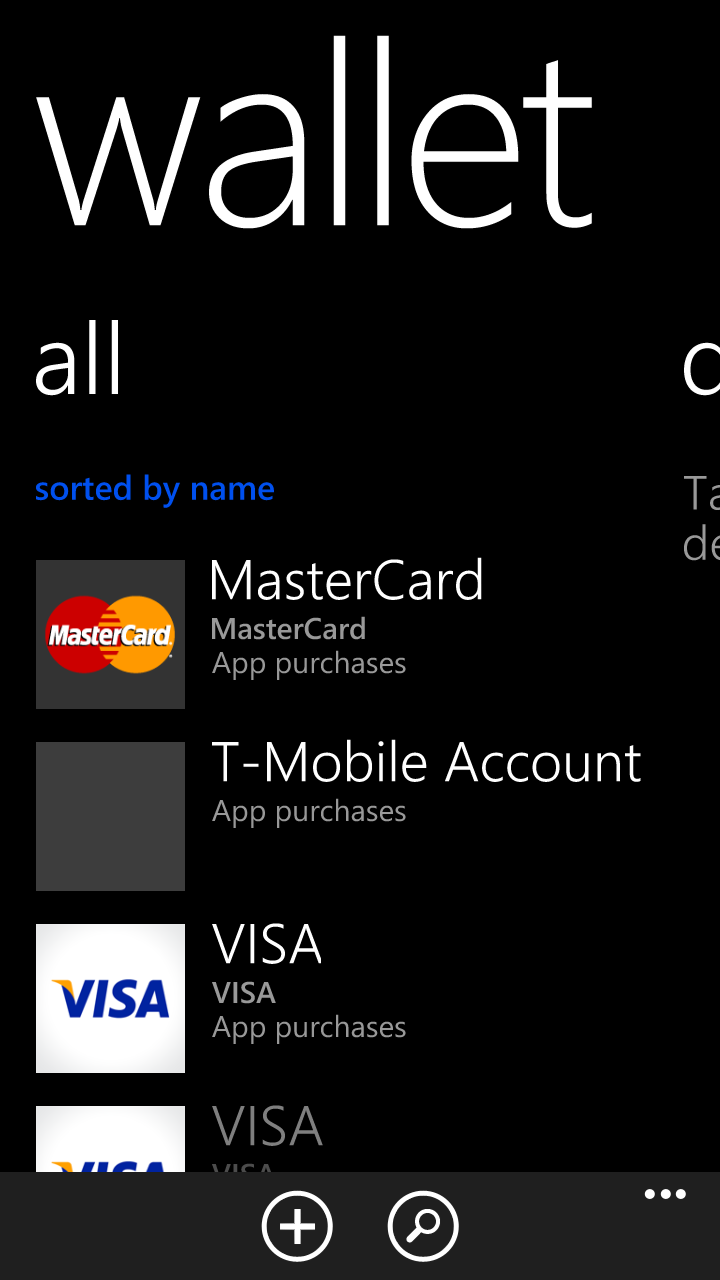Add a new card with plus icon
The width and height of the screenshot is (720, 1280).
coord(297,1226)
